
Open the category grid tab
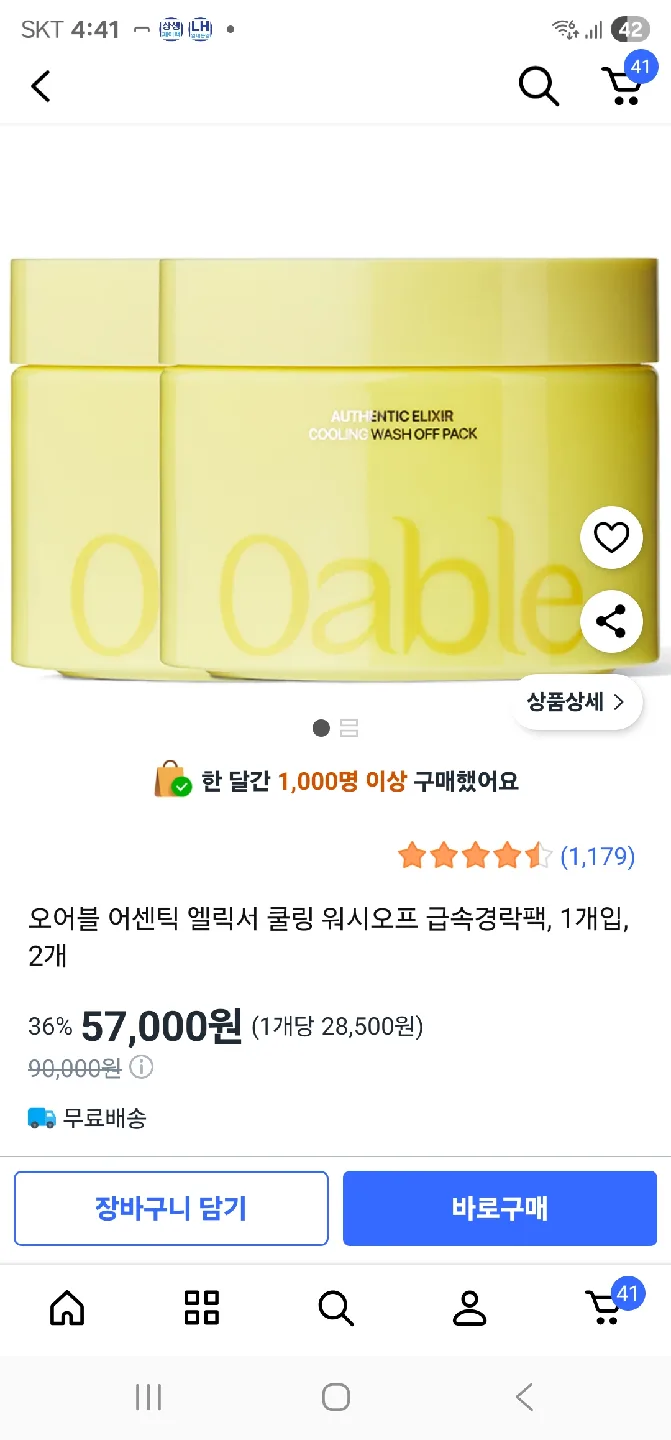click(x=202, y=1307)
